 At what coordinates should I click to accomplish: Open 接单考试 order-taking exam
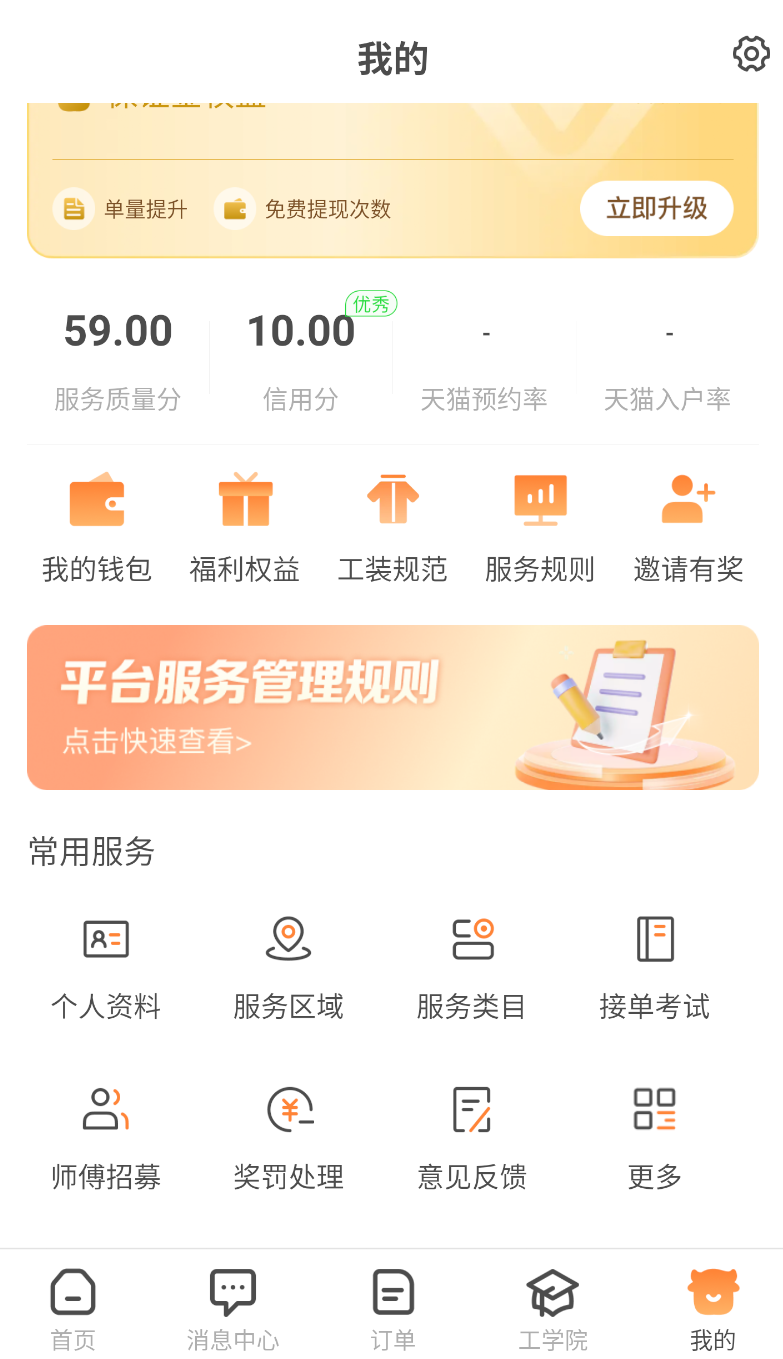tap(654, 965)
